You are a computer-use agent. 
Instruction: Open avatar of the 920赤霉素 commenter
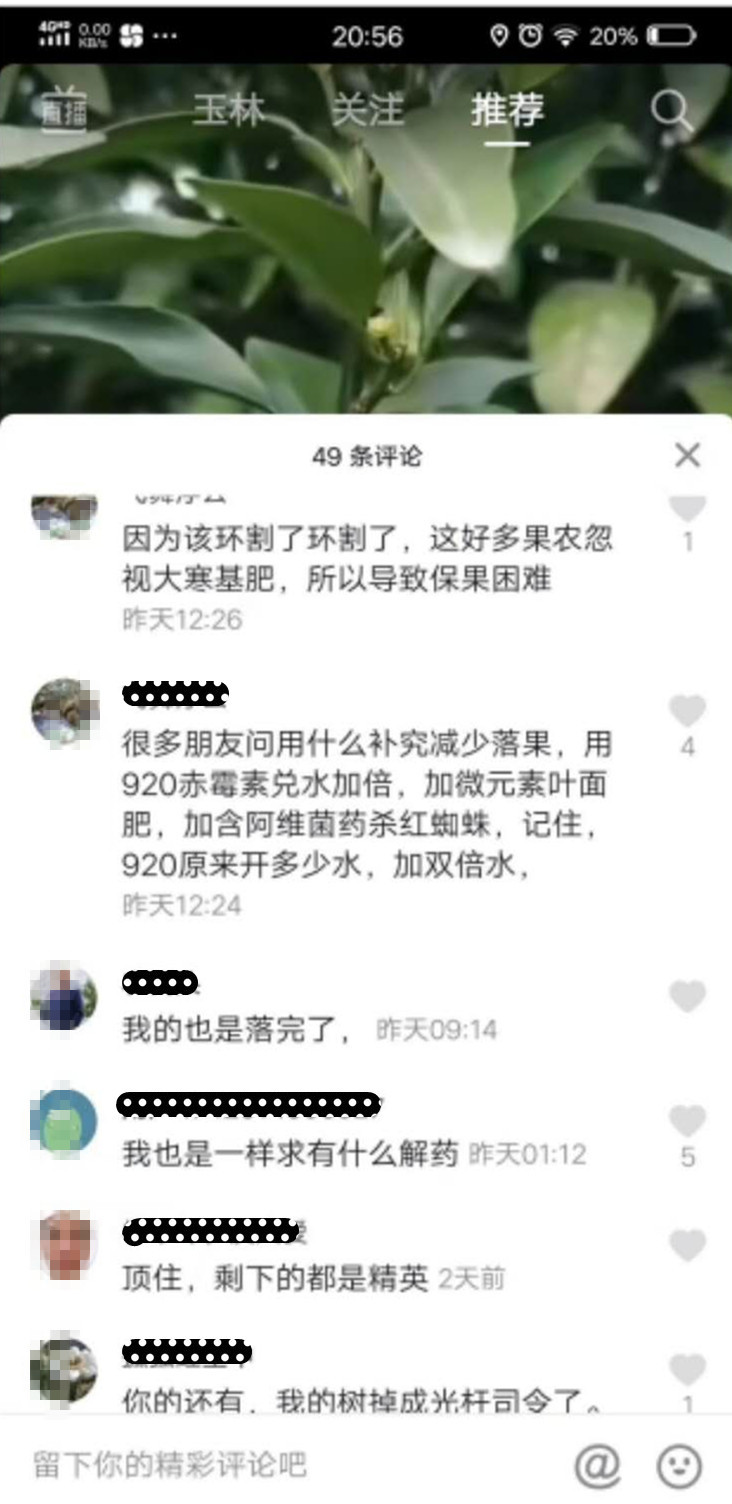65,713
